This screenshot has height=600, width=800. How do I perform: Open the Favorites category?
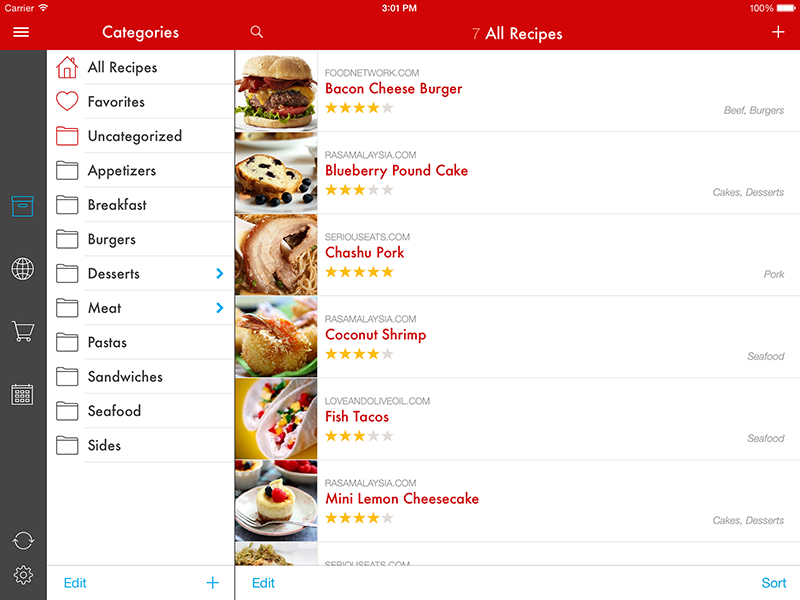(x=115, y=102)
